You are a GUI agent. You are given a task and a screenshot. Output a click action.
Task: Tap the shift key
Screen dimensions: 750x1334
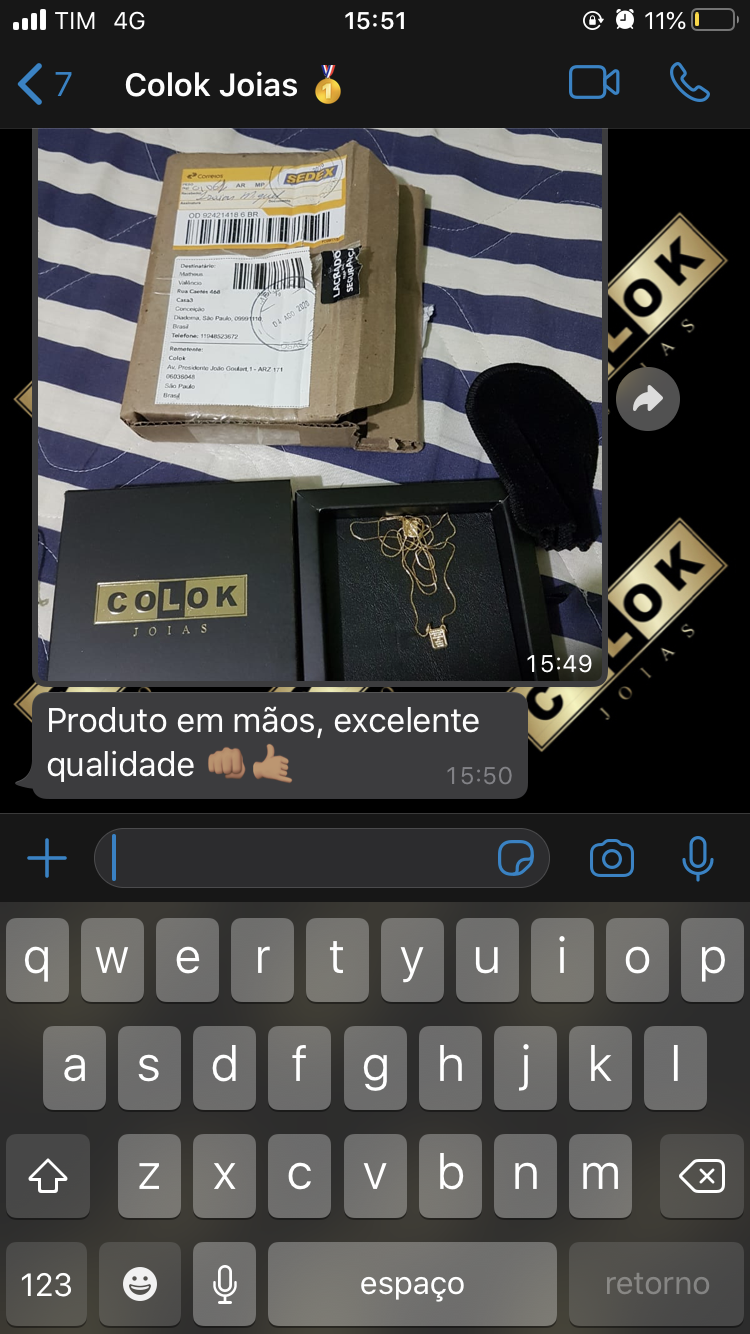click(48, 1176)
